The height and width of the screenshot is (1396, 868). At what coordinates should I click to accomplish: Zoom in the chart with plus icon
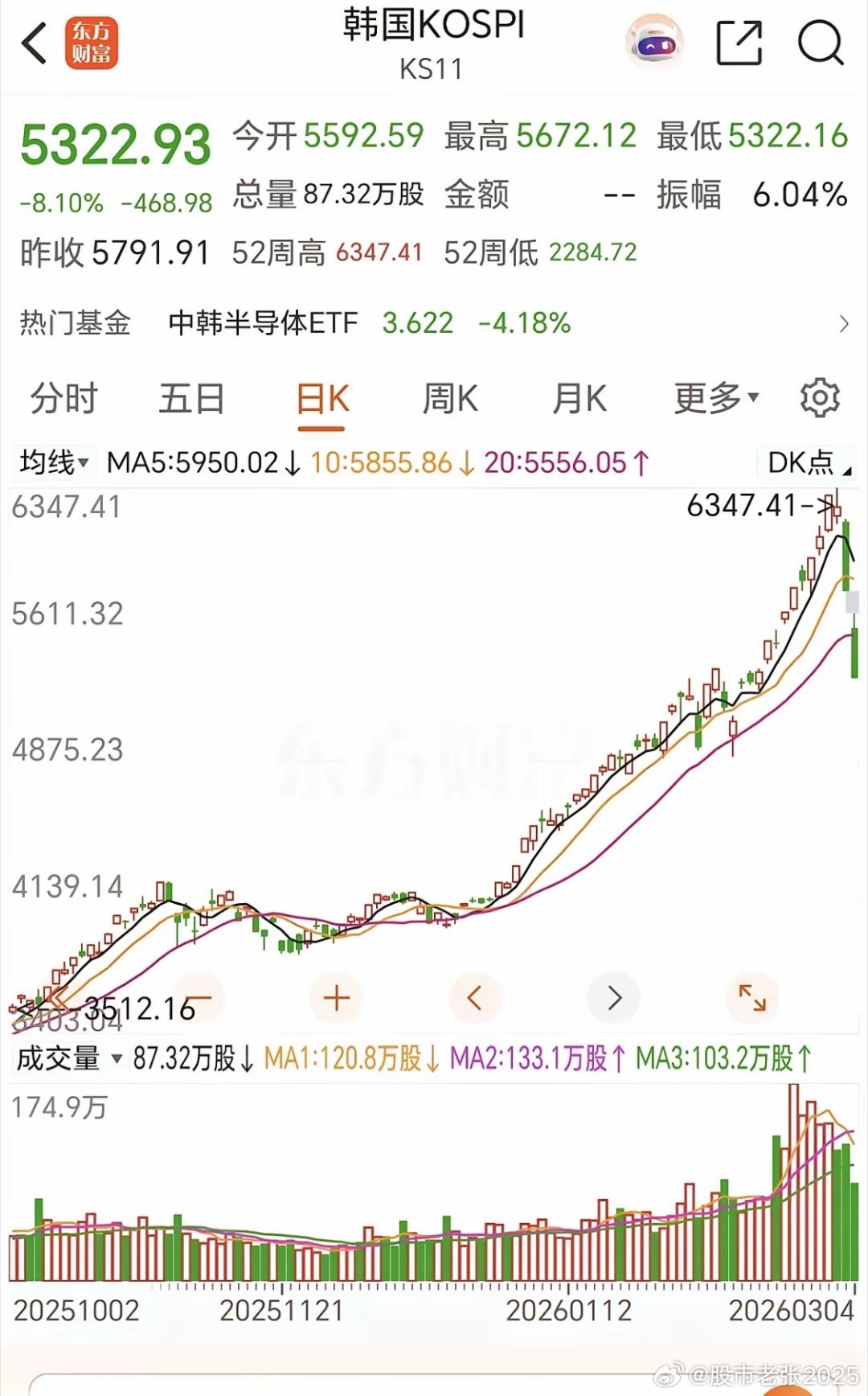335,997
